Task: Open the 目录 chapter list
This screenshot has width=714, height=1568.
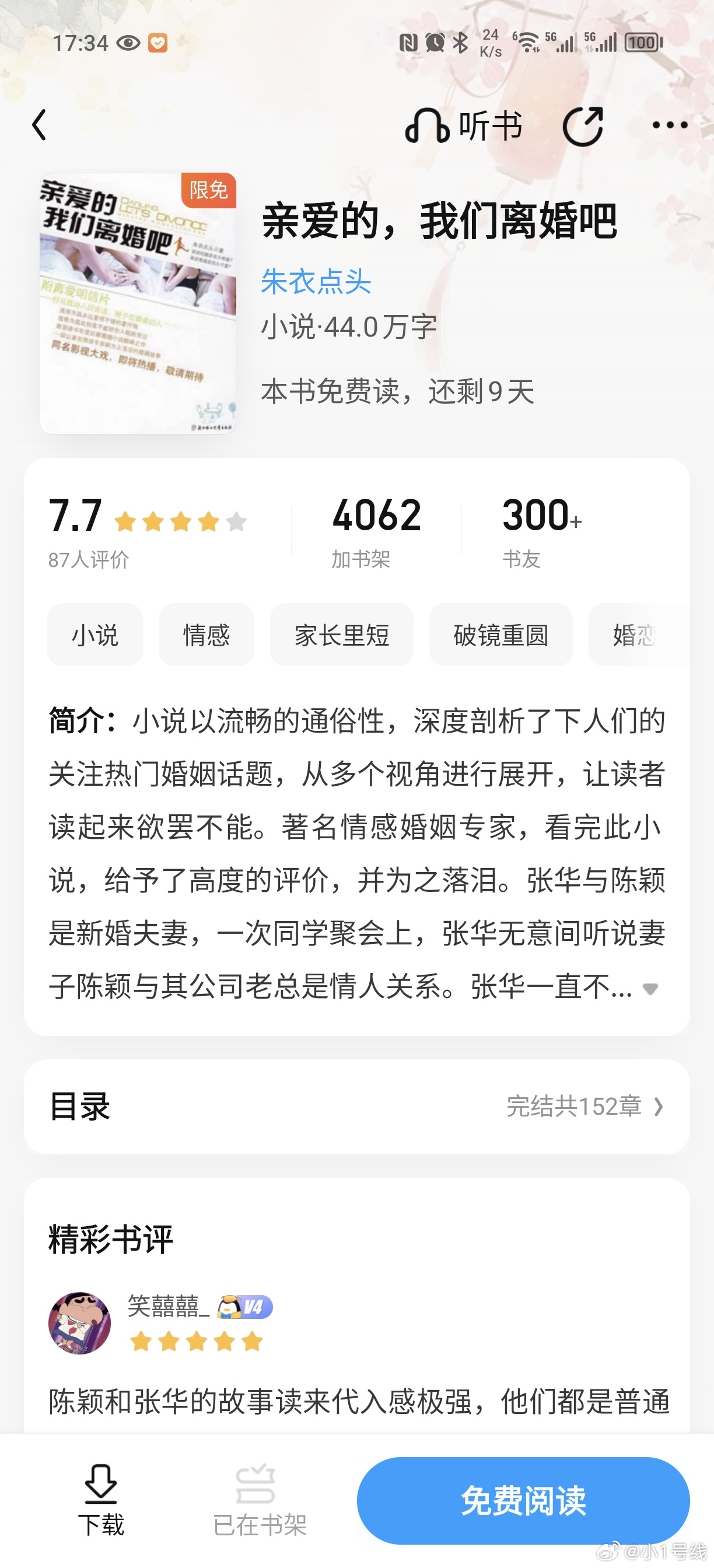Action: click(x=356, y=1107)
